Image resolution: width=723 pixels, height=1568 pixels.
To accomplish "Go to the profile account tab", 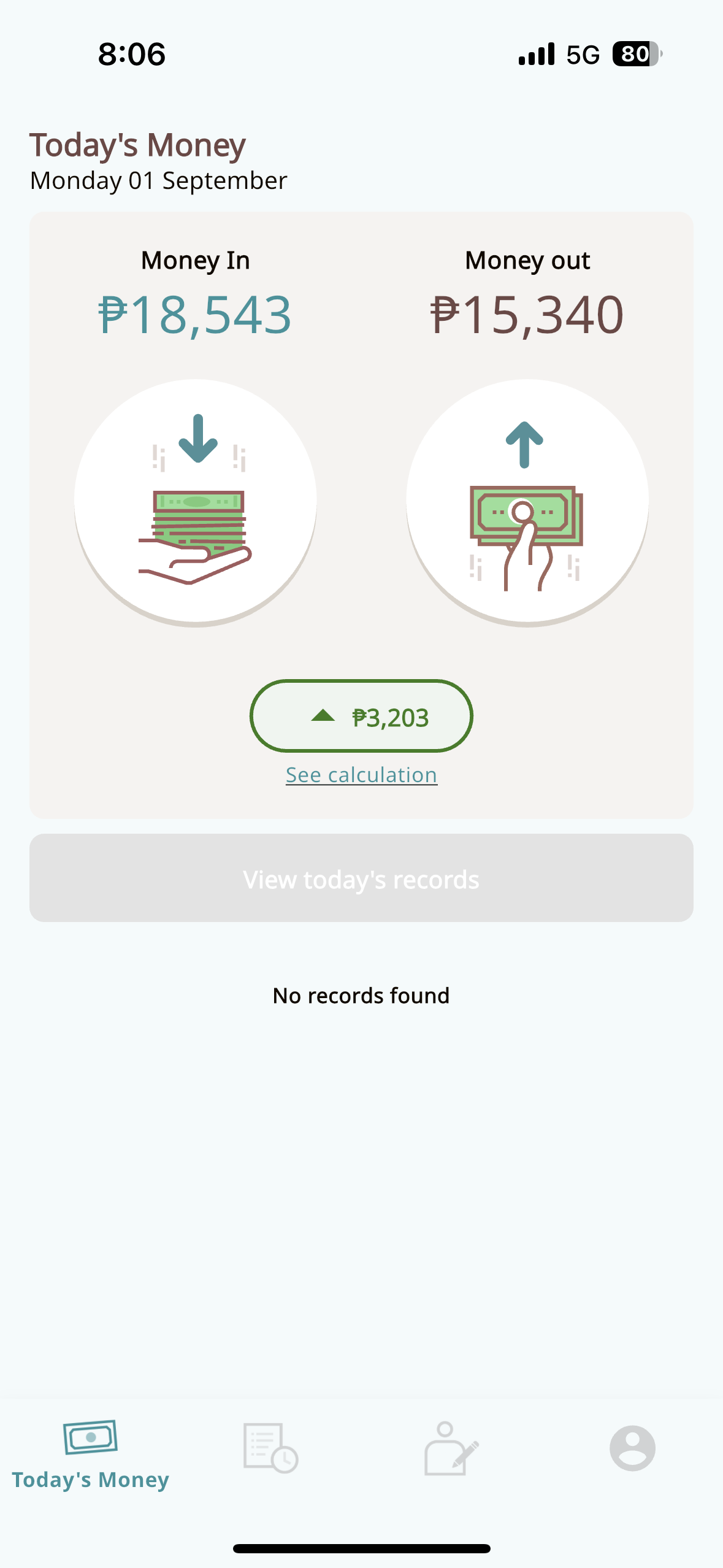I will (x=632, y=1448).
